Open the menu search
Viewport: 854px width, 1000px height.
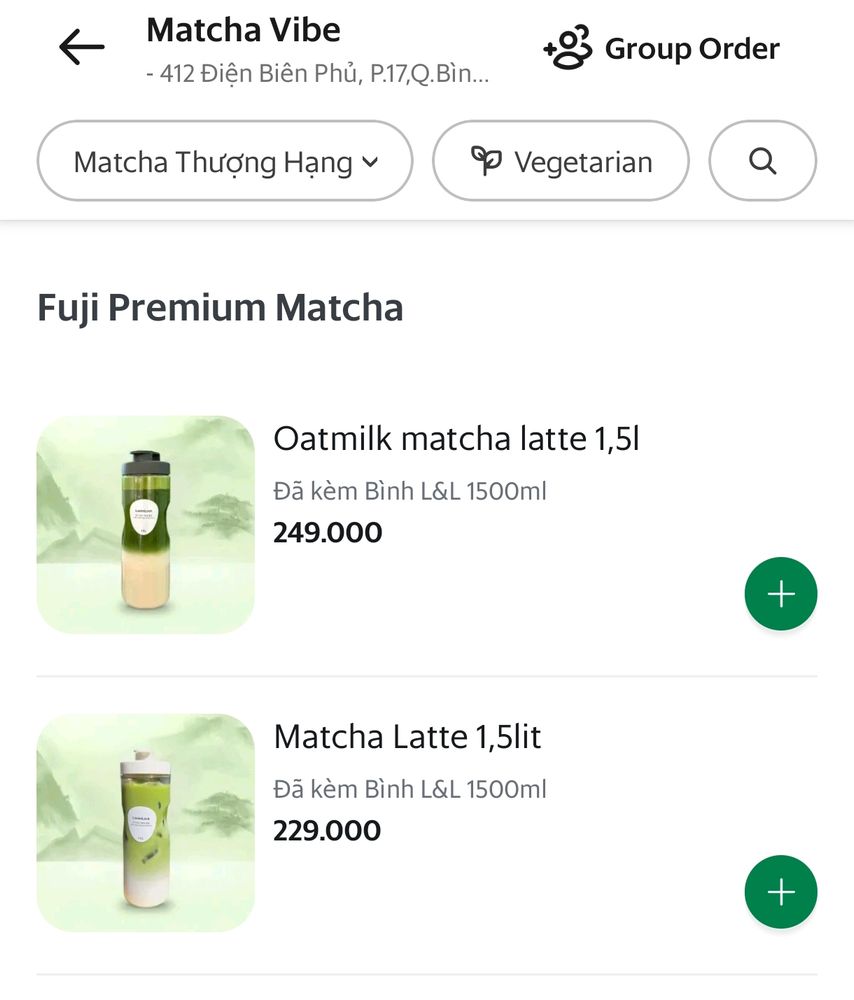762,162
